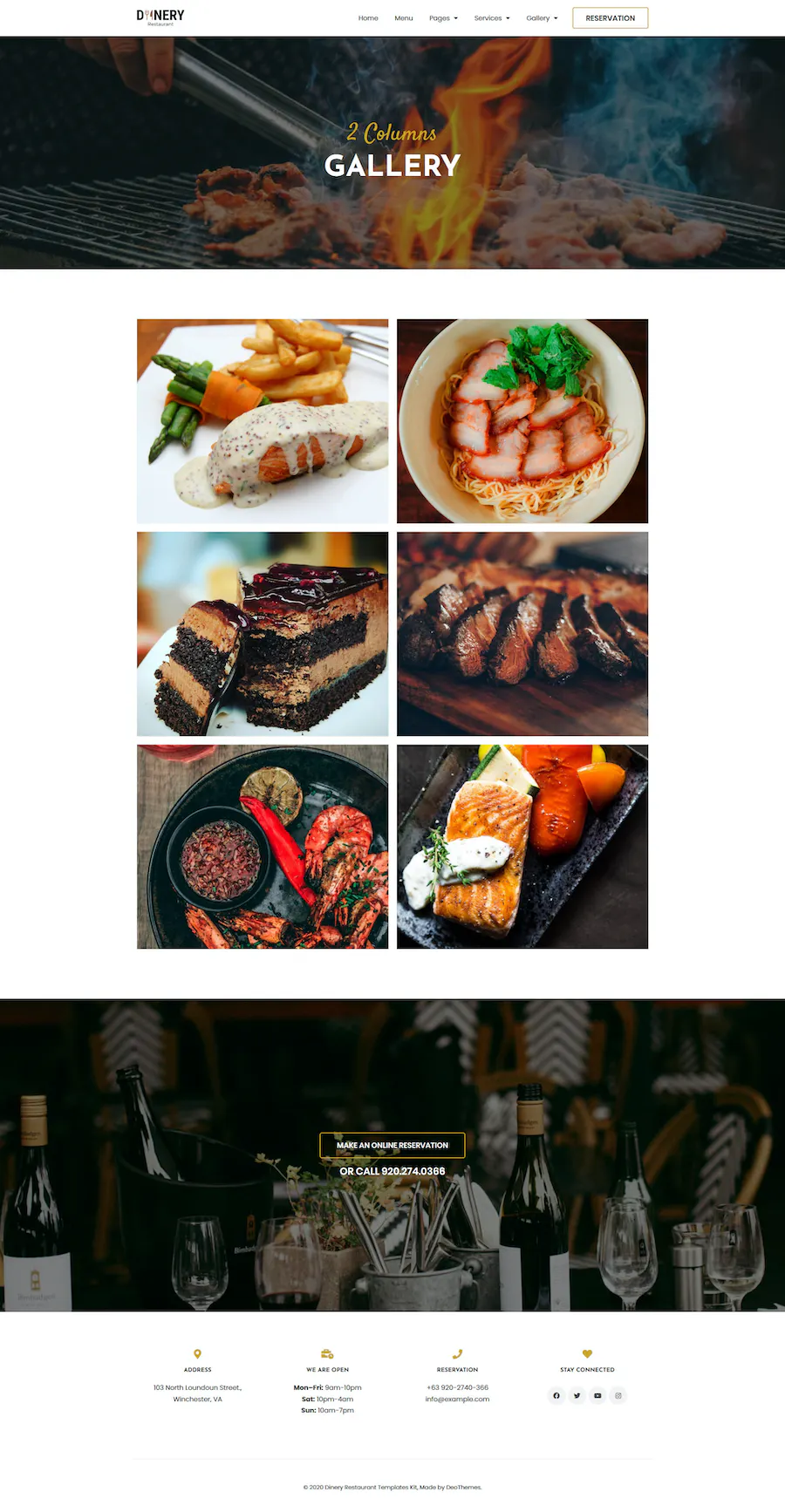Tap the info@example.com email link
The width and height of the screenshot is (785, 1512).
coord(457,1399)
